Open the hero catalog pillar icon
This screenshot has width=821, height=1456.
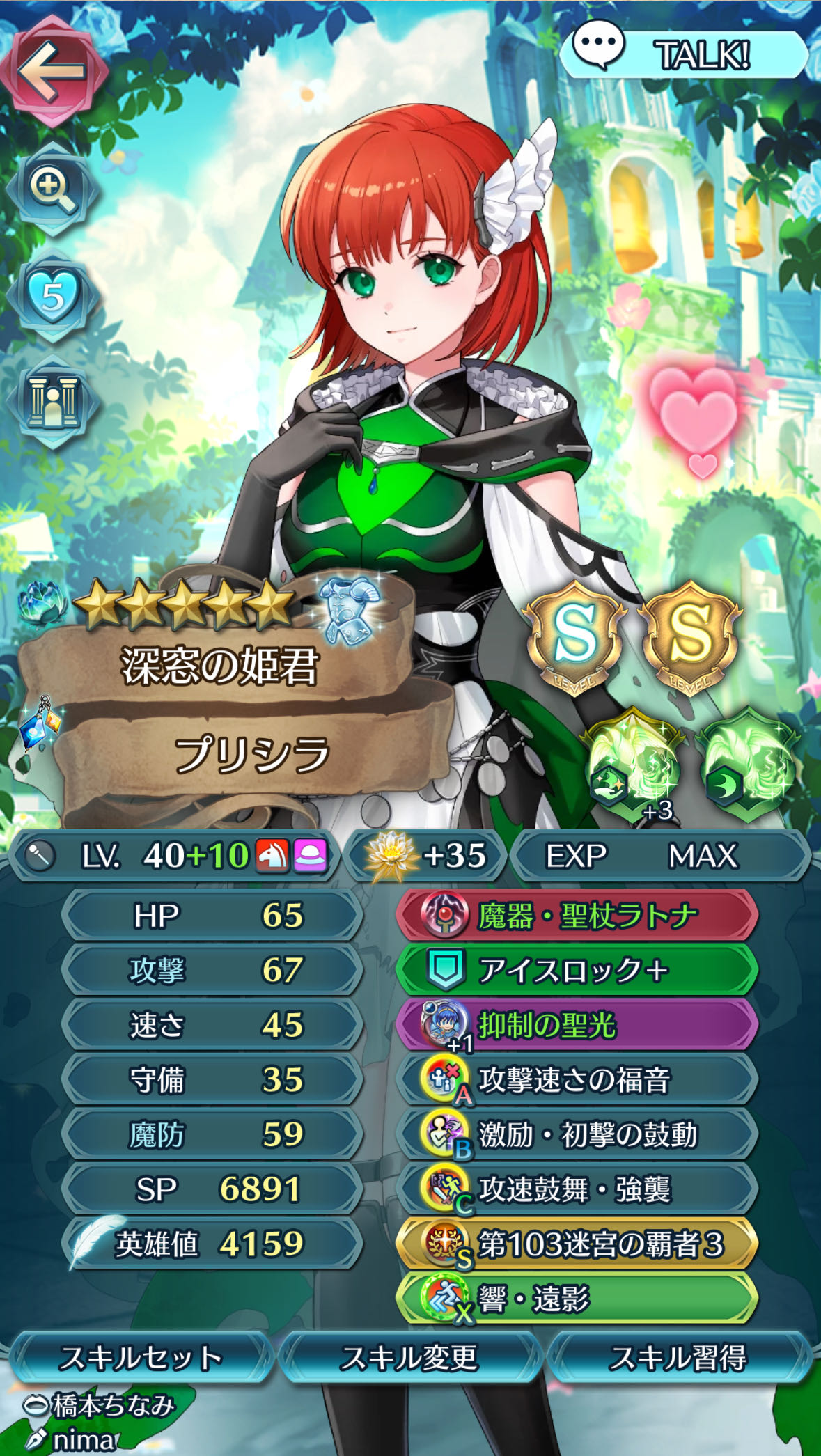click(53, 402)
